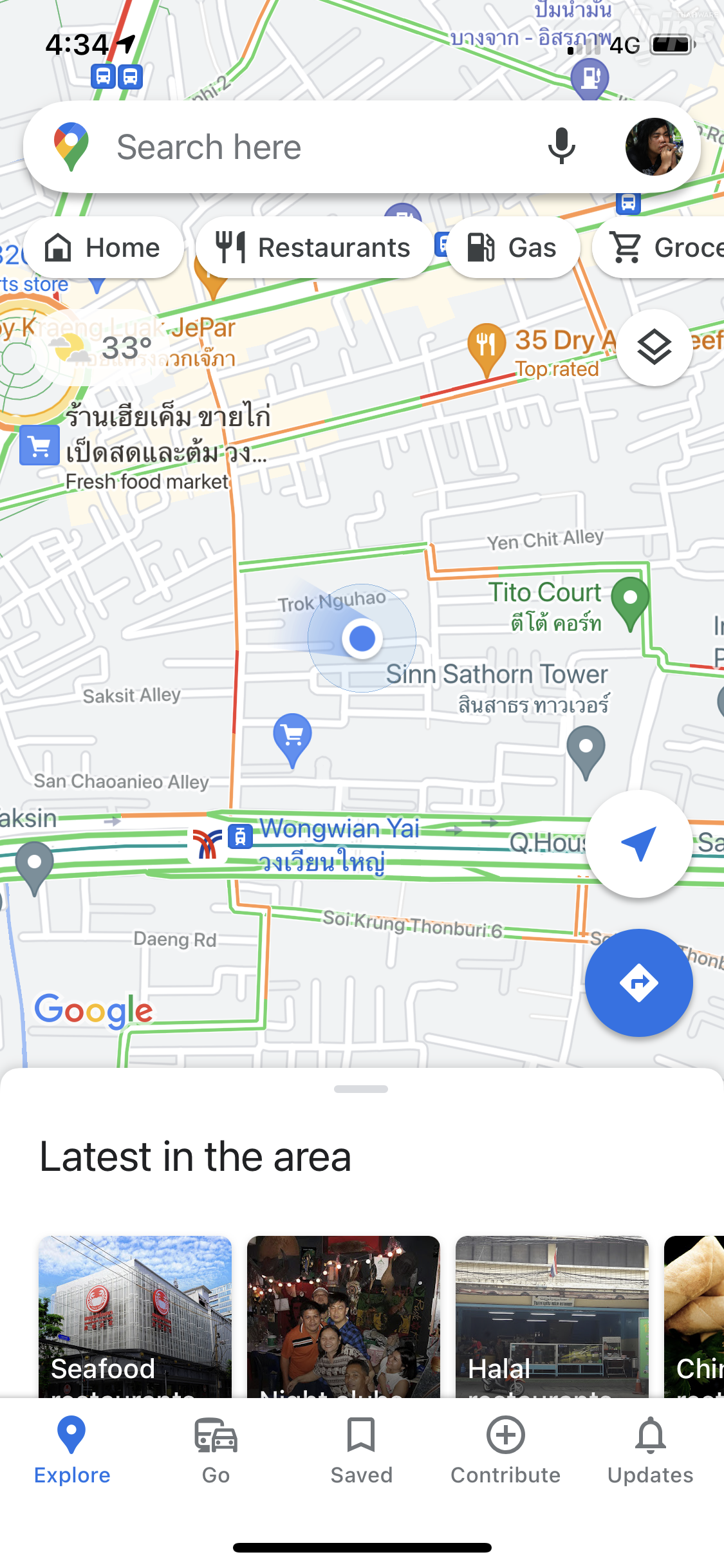Viewport: 724px width, 1568px height.
Task: Tap the Tito Court map marker
Action: pos(630,601)
